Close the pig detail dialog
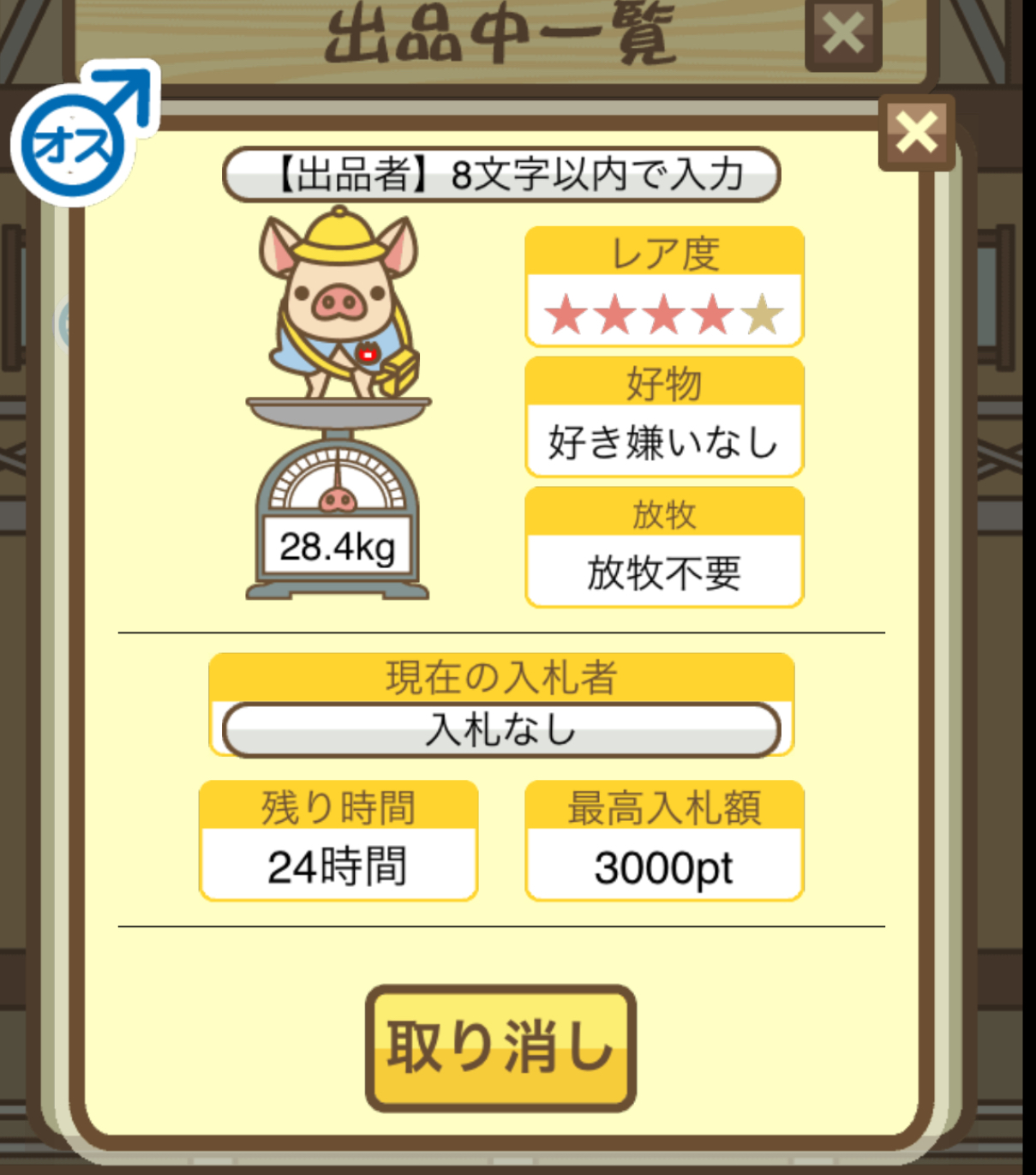The height and width of the screenshot is (1175, 1036). click(916, 133)
